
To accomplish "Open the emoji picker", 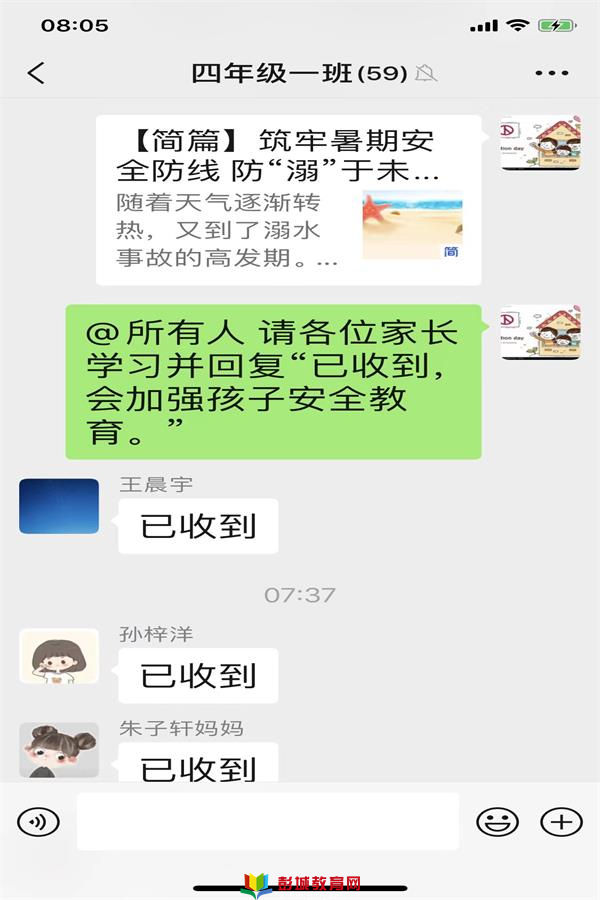I will [497, 822].
